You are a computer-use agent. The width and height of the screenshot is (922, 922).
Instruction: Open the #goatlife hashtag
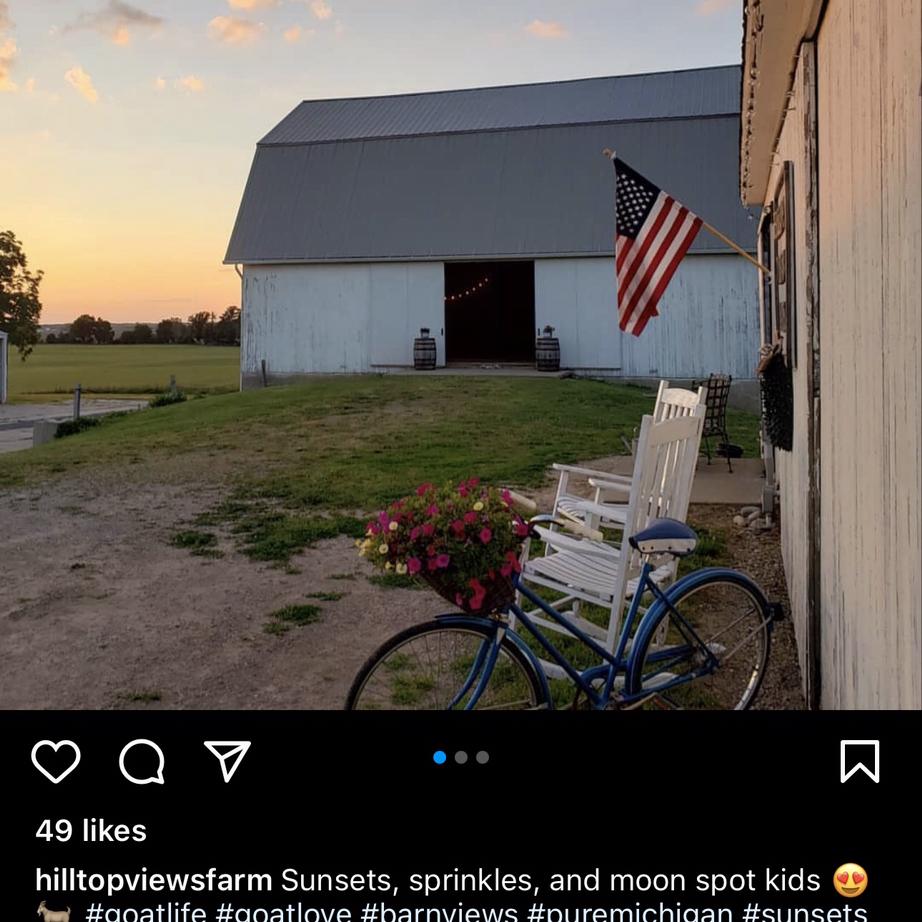click(145, 912)
